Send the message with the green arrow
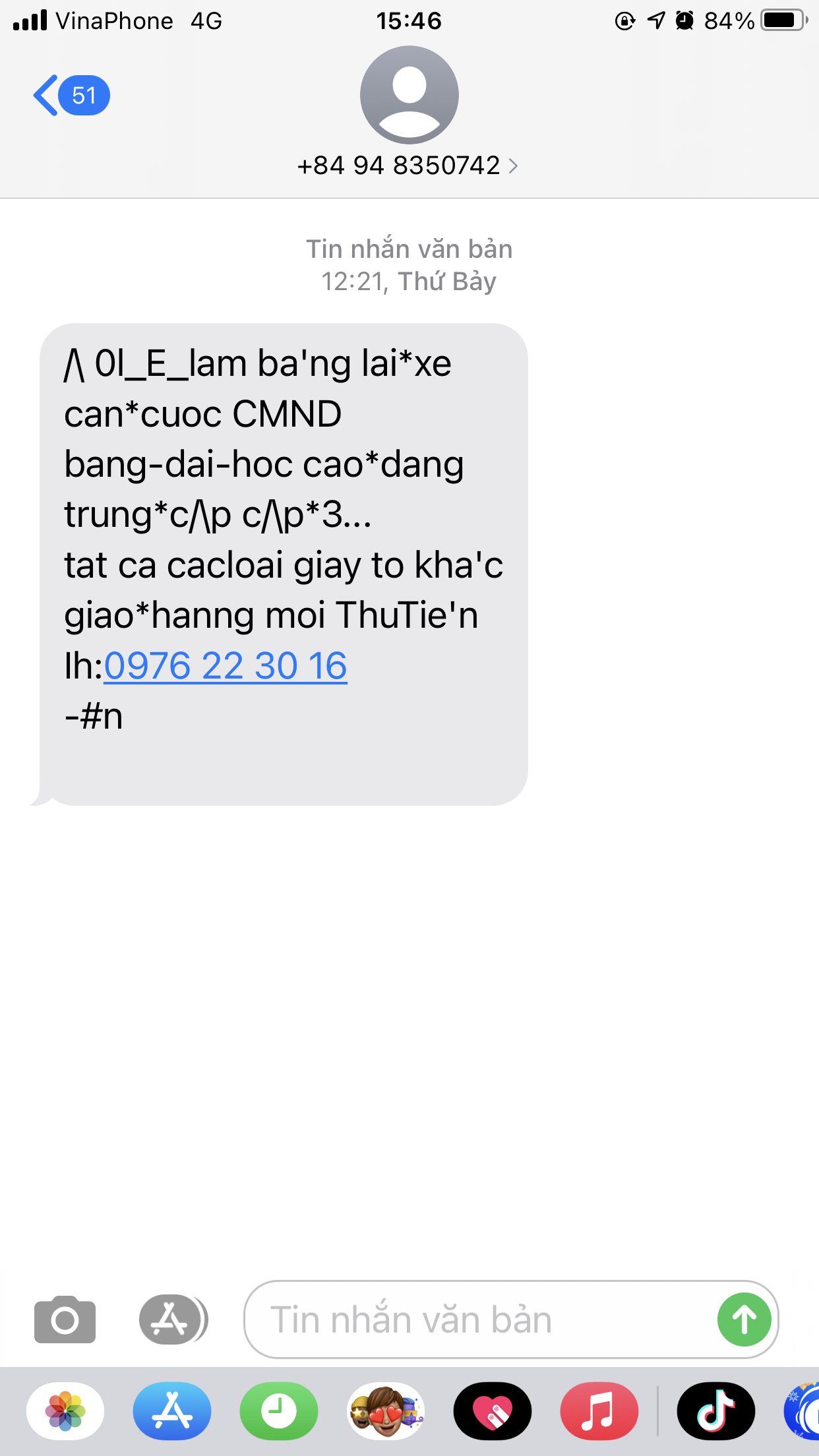Image resolution: width=819 pixels, height=1456 pixels. coord(744,1319)
